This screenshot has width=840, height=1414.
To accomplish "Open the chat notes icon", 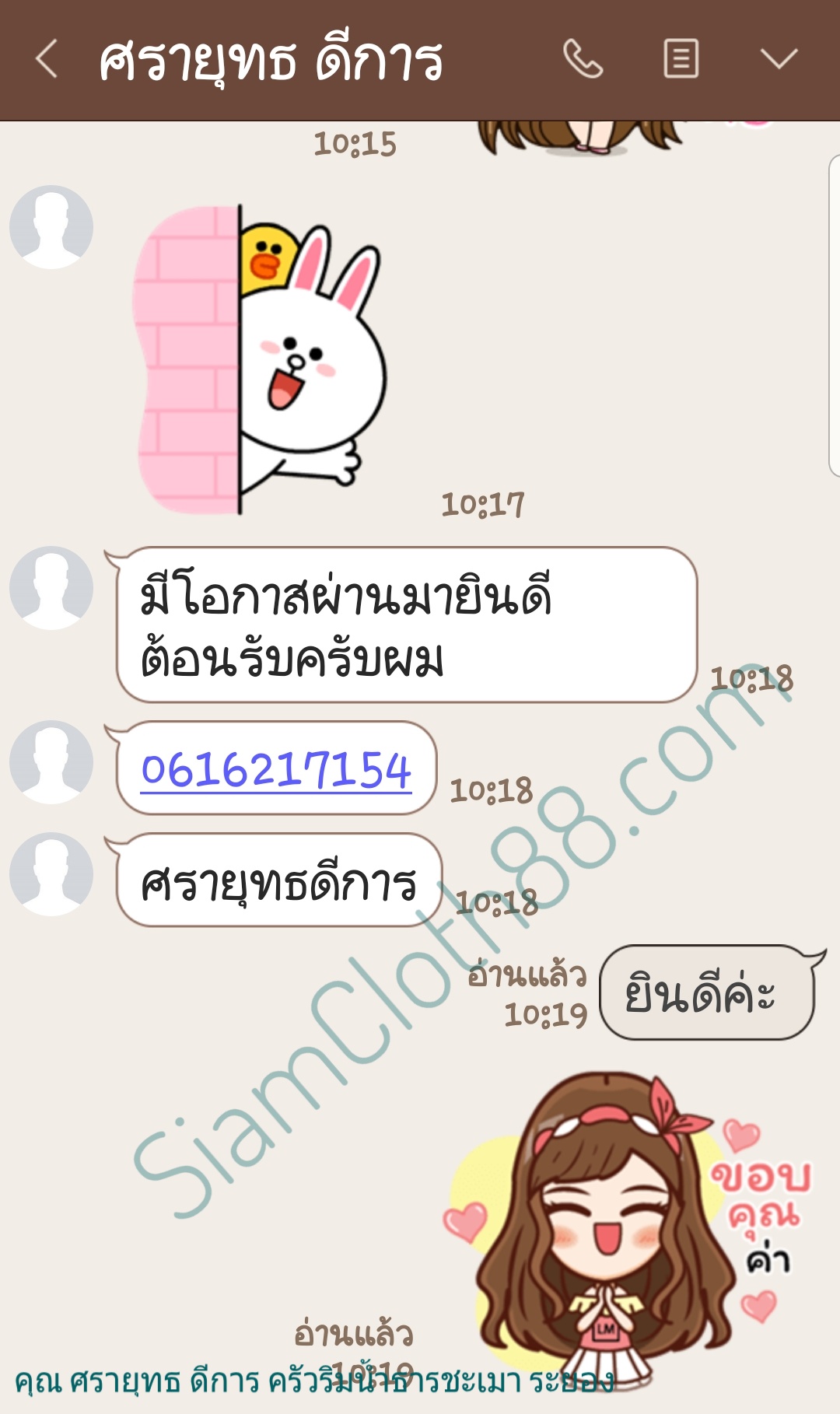I will click(x=681, y=59).
